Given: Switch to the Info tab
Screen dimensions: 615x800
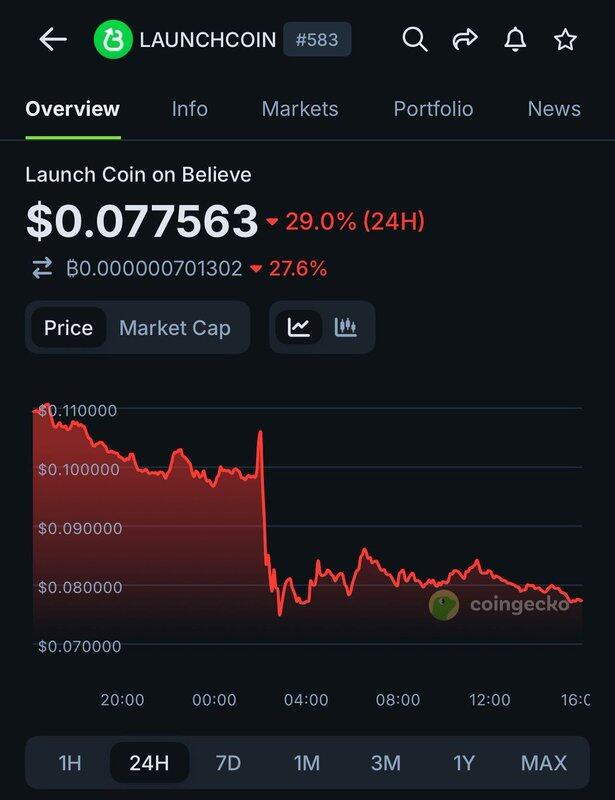Looking at the screenshot, I should point(189,109).
